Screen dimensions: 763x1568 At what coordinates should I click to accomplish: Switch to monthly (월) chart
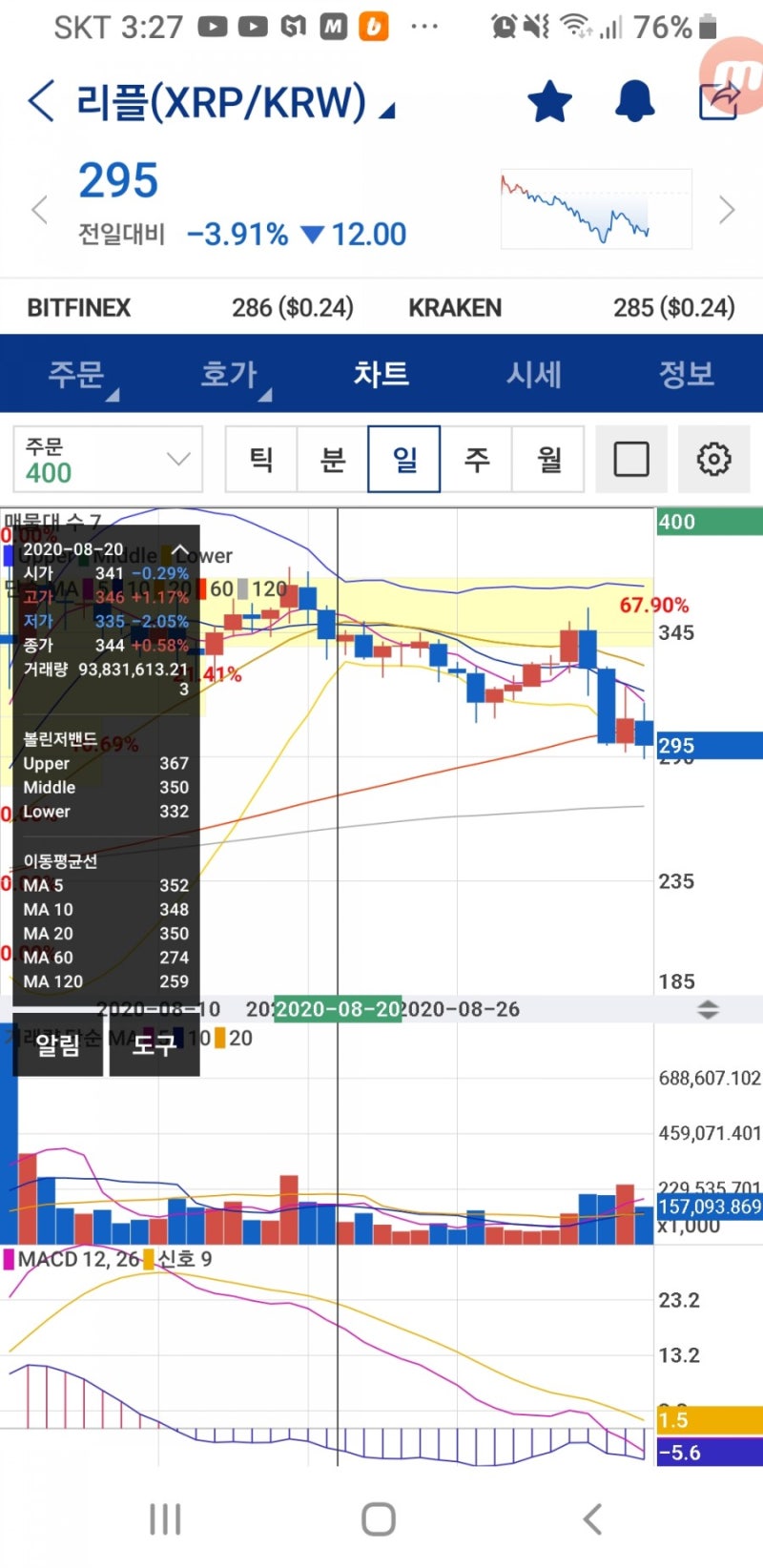click(x=547, y=459)
